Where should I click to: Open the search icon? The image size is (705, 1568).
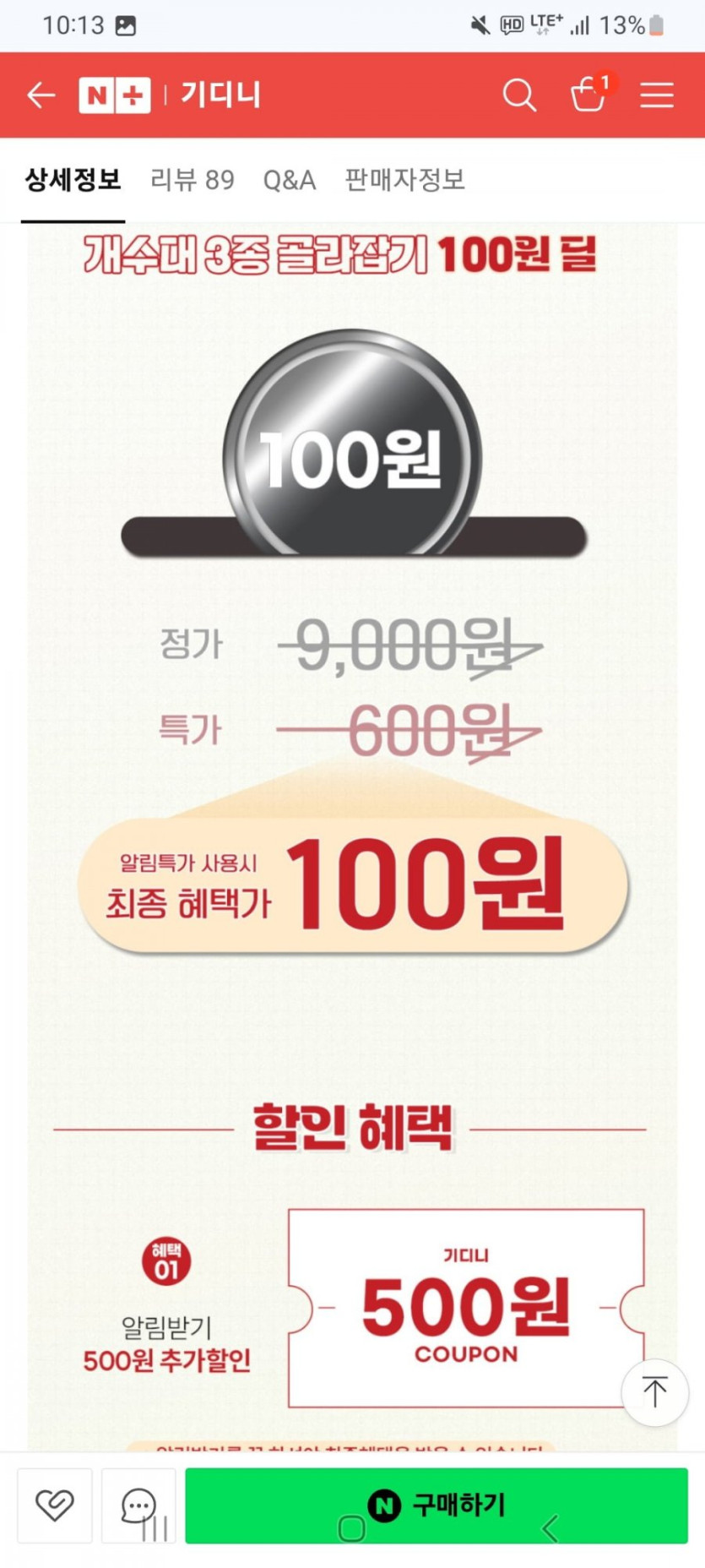tap(519, 95)
